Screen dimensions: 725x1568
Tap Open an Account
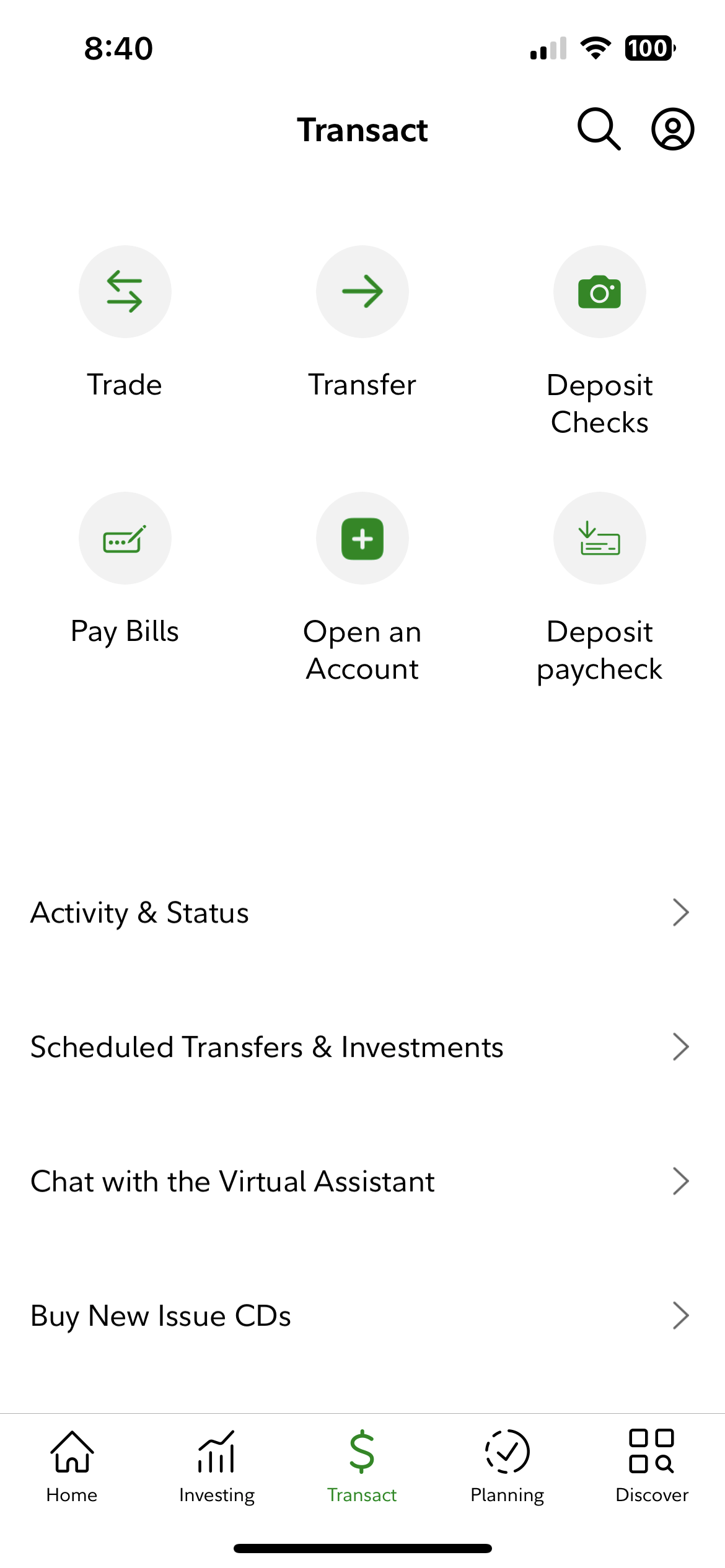[362, 538]
